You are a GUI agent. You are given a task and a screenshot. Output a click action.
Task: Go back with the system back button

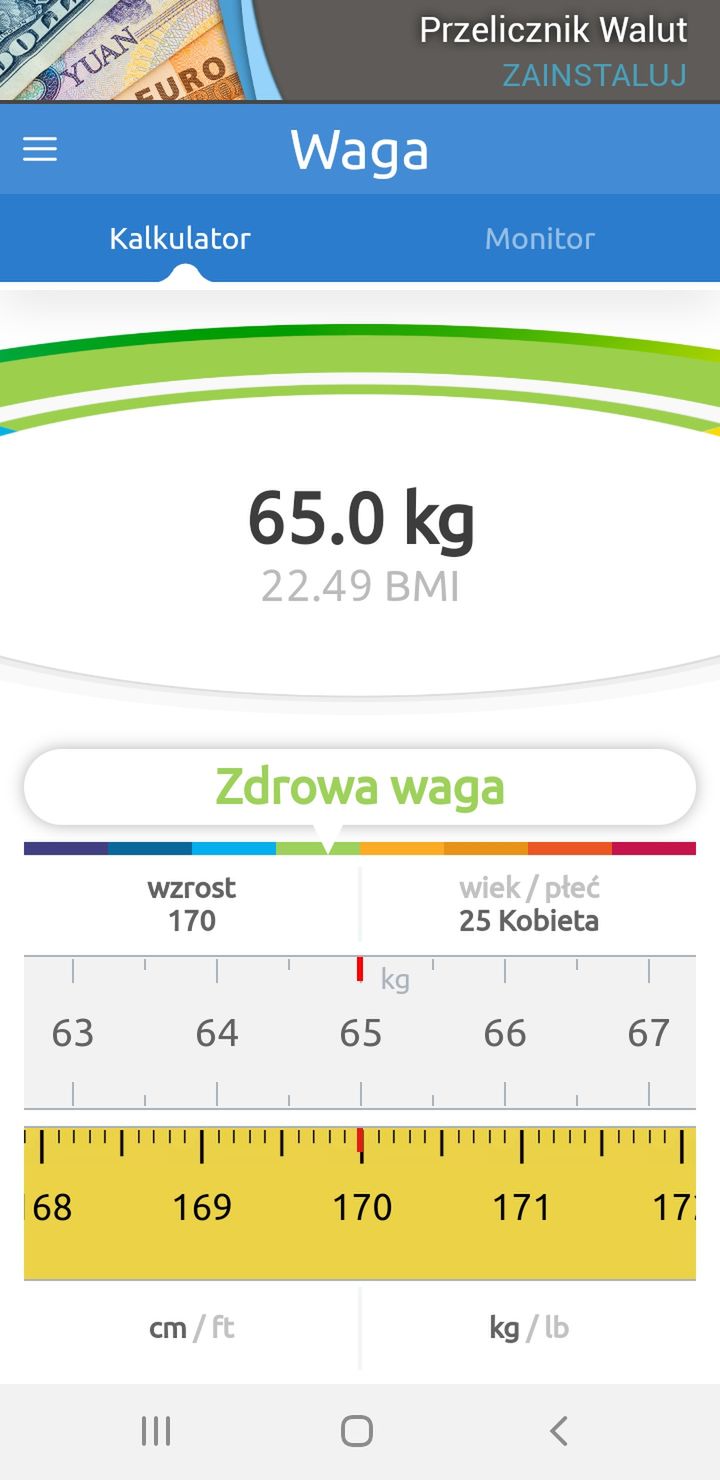(559, 1431)
